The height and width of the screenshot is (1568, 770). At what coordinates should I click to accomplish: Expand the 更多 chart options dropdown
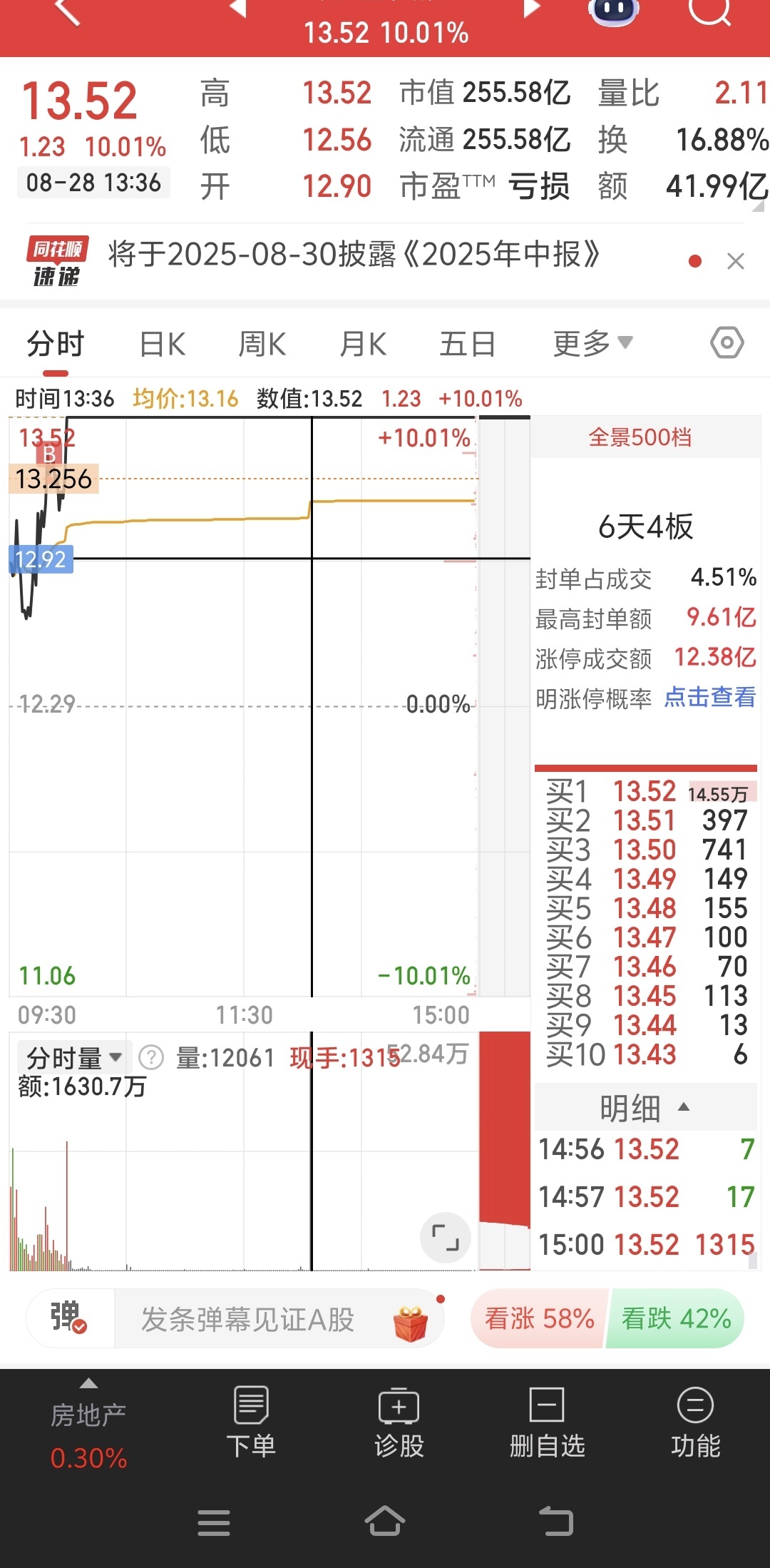[593, 344]
